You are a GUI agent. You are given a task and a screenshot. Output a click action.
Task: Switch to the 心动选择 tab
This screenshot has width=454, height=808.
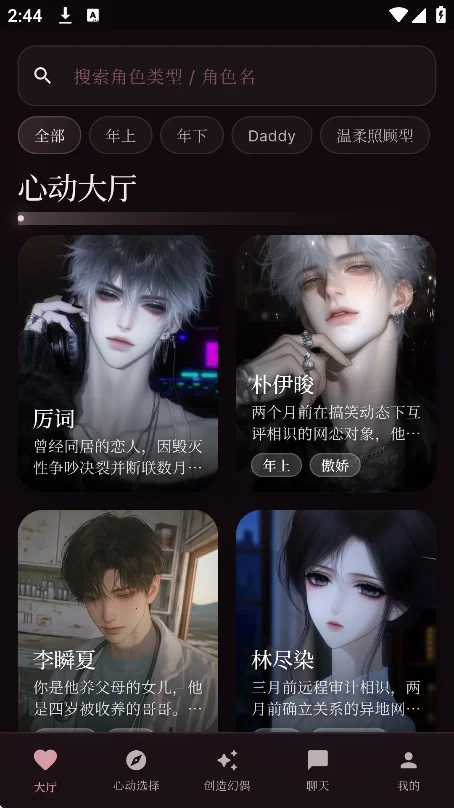(136, 770)
